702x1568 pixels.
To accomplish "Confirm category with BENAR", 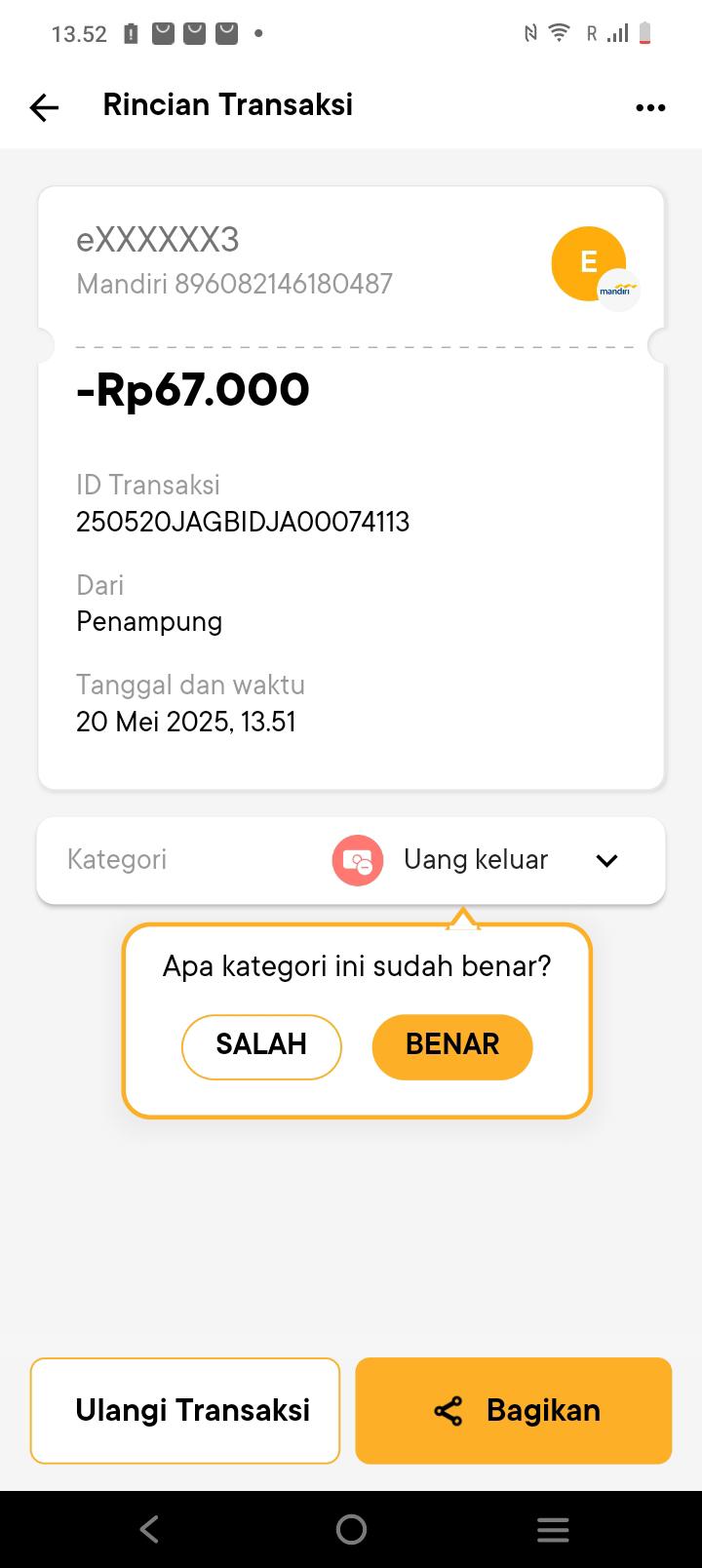I will coord(452,1046).
